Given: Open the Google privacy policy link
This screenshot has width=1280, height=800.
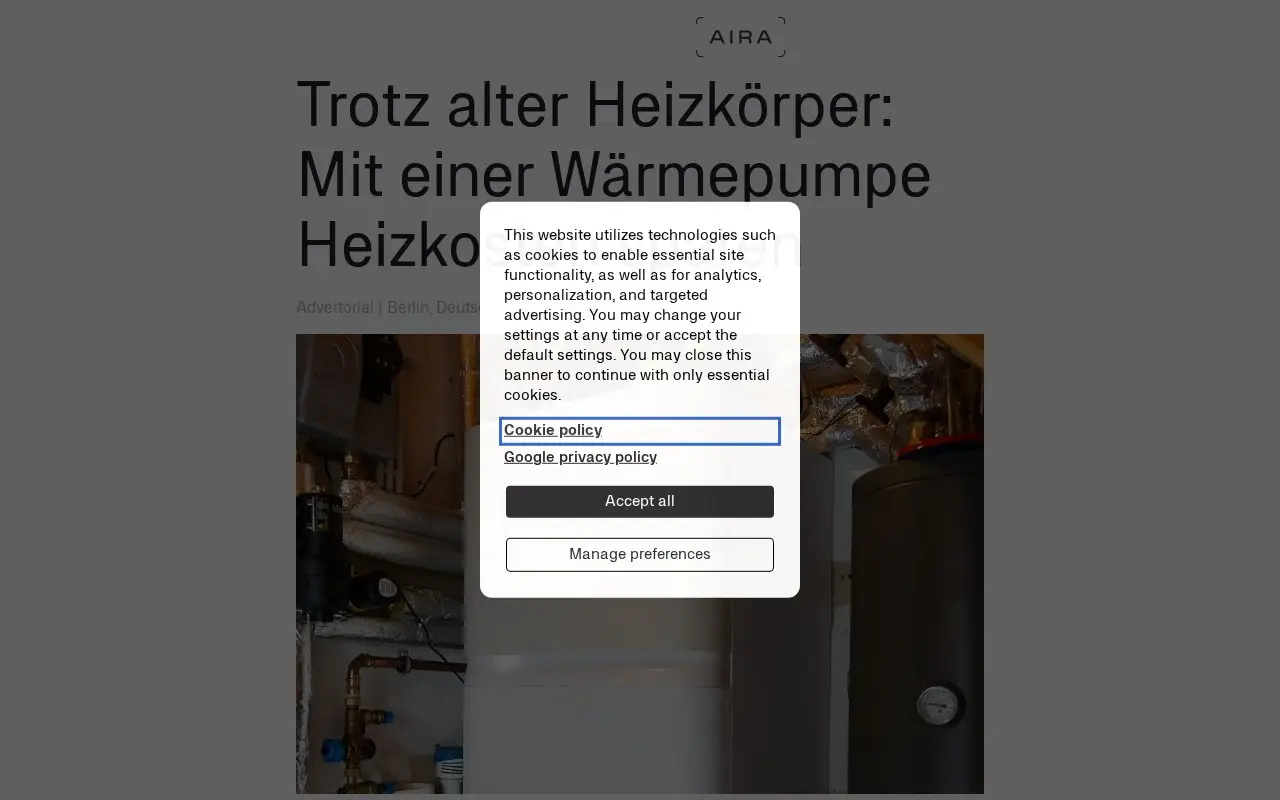Looking at the screenshot, I should [x=580, y=457].
